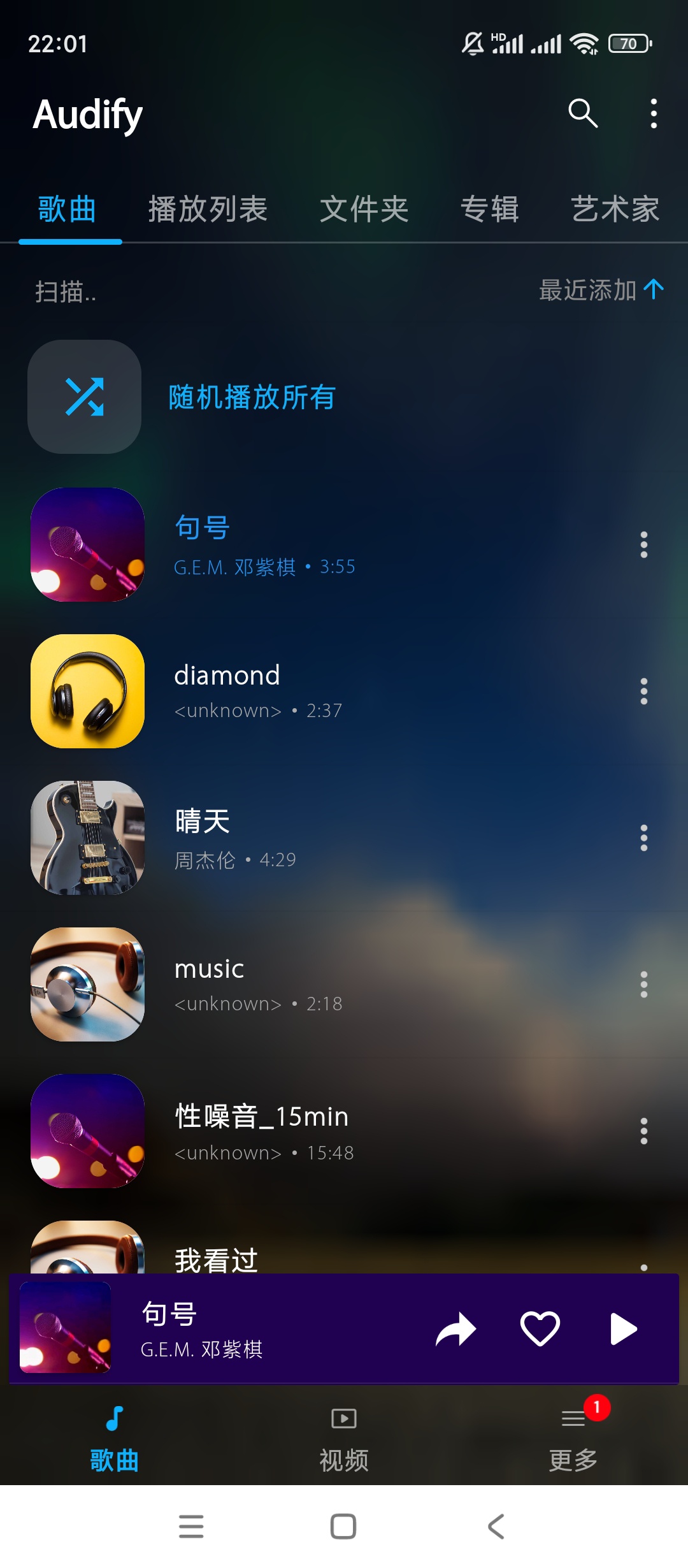Go back with the system back button
Viewport: 688px width, 1568px height.
pos(496,1527)
